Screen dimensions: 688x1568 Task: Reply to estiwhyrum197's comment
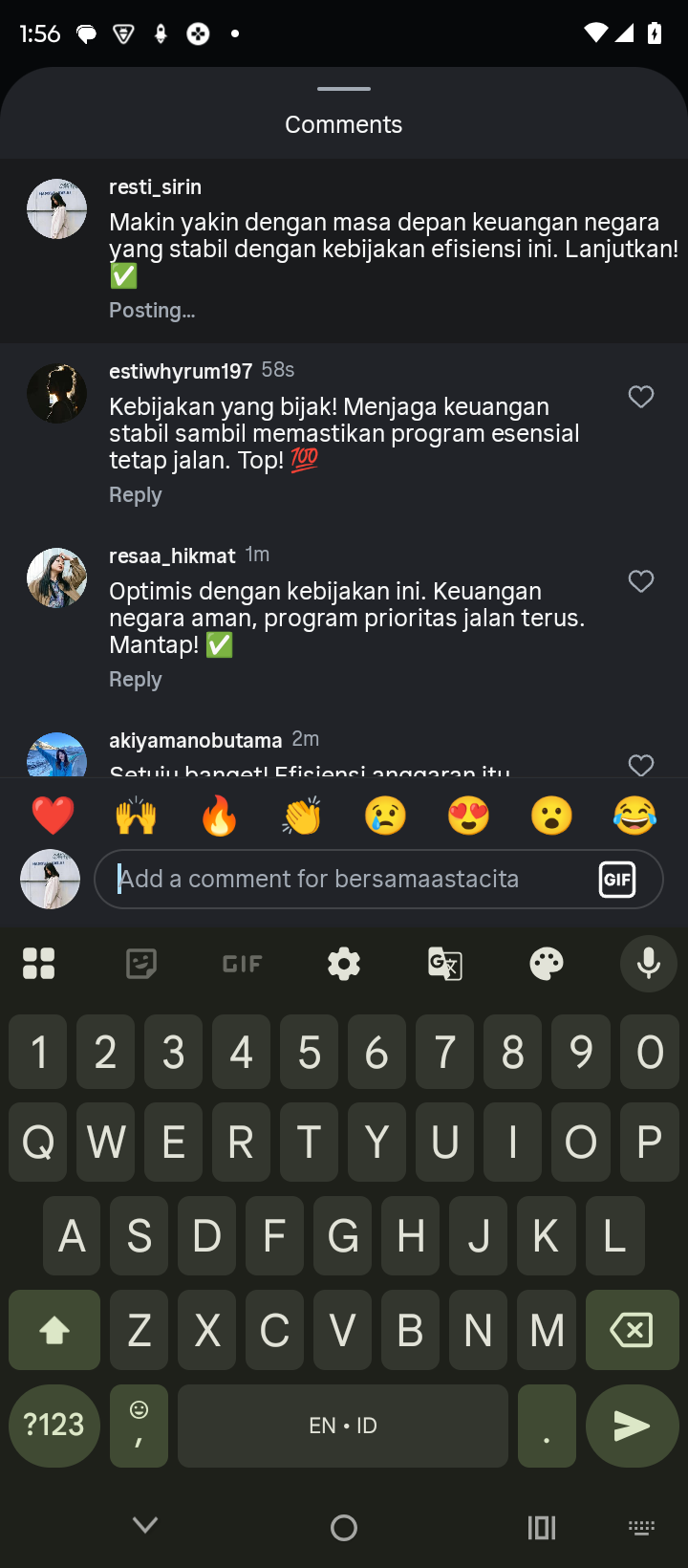135,495
